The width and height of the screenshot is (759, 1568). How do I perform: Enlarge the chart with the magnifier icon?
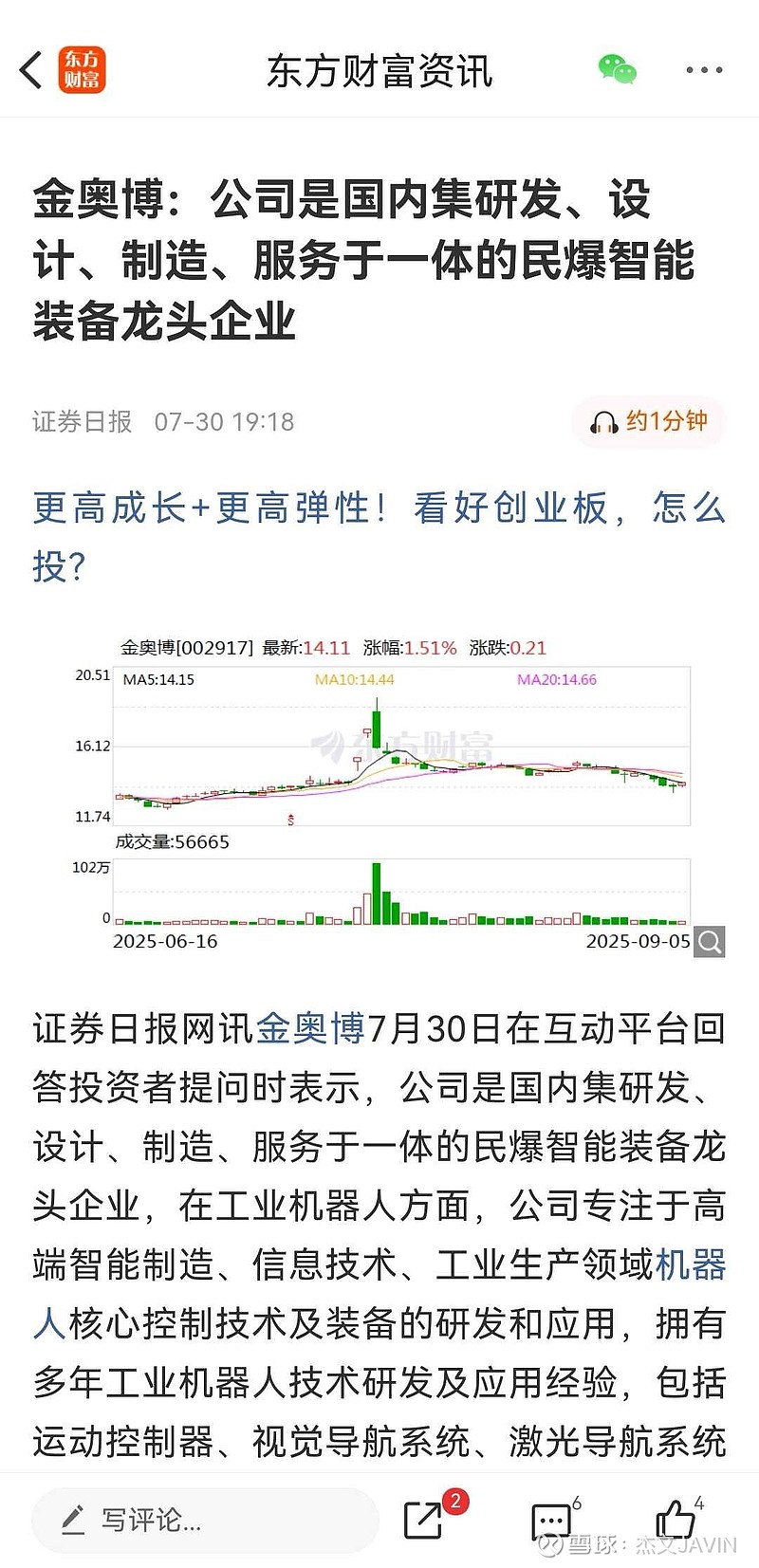tap(710, 942)
